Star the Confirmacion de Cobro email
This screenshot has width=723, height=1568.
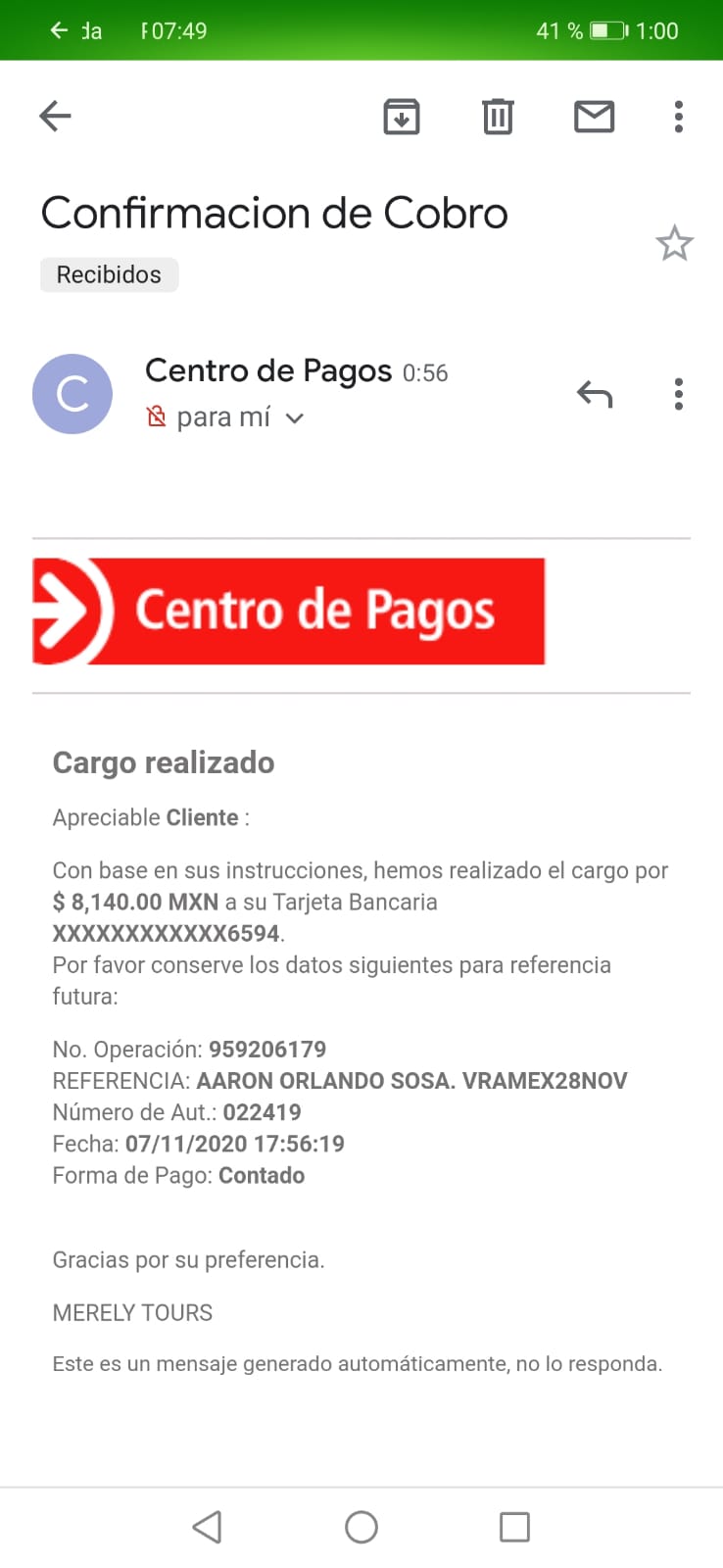674,243
